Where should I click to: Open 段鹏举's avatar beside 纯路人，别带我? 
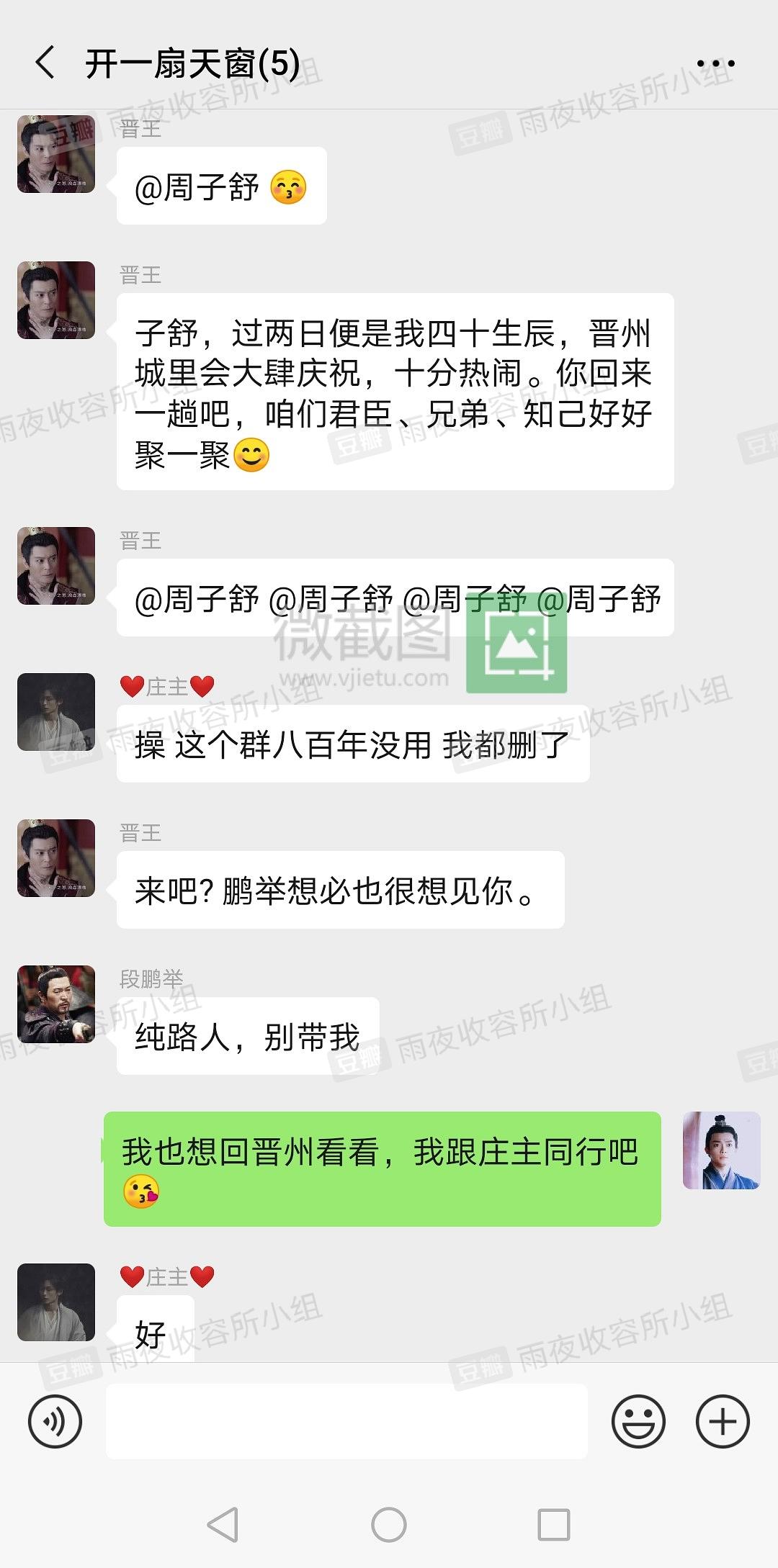[x=56, y=1004]
